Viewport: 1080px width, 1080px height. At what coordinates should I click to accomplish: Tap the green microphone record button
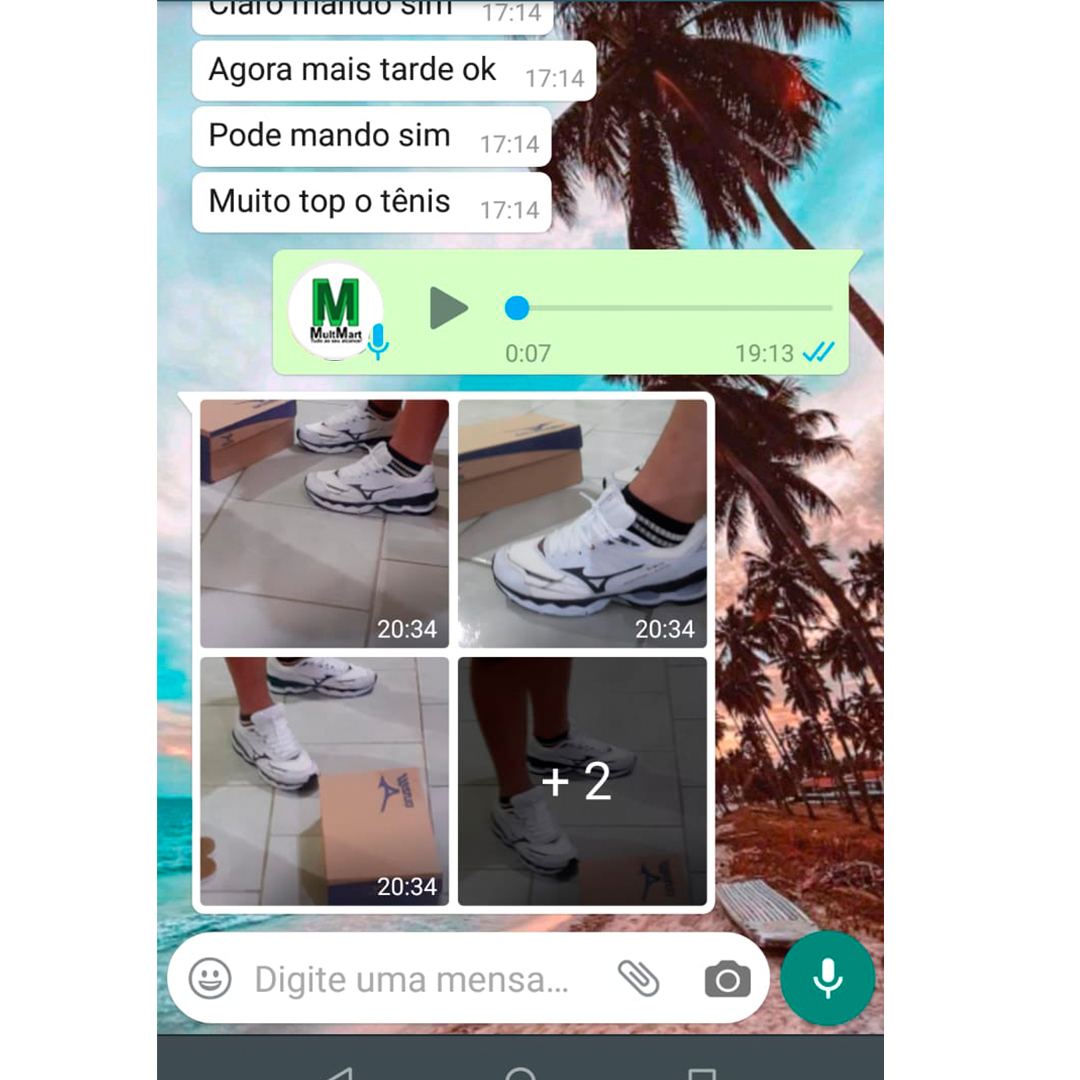[827, 978]
